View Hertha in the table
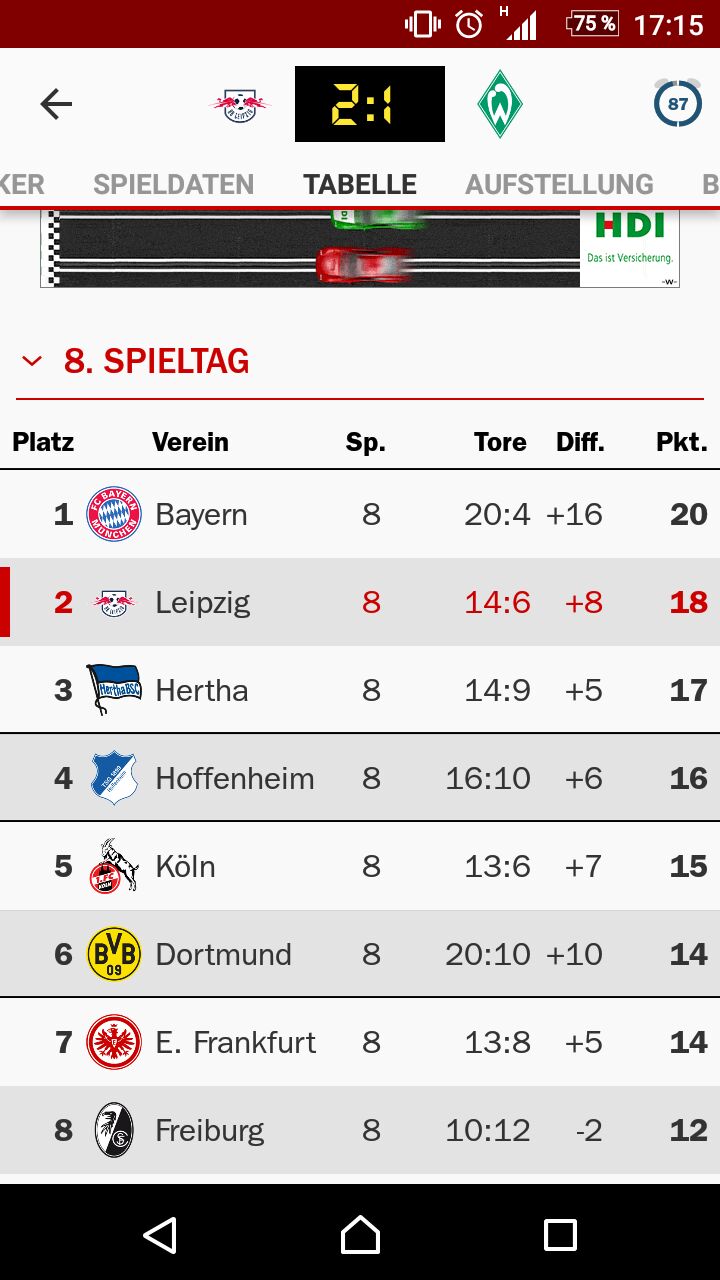720x1280 pixels. 360,690
